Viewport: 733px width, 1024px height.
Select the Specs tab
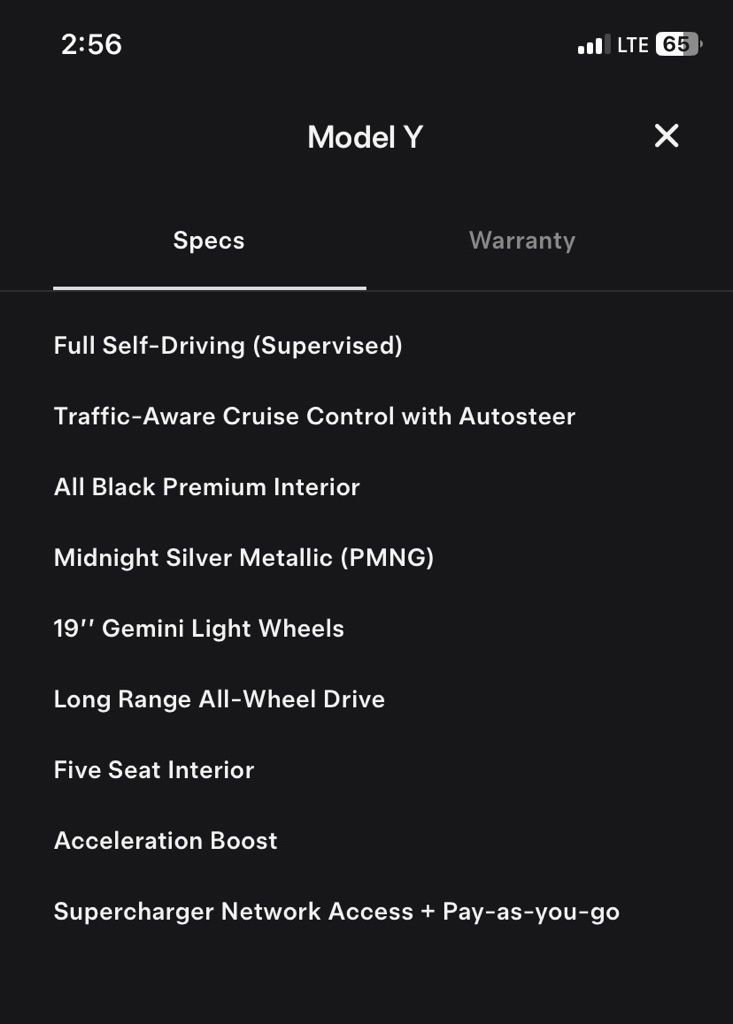[x=208, y=240]
